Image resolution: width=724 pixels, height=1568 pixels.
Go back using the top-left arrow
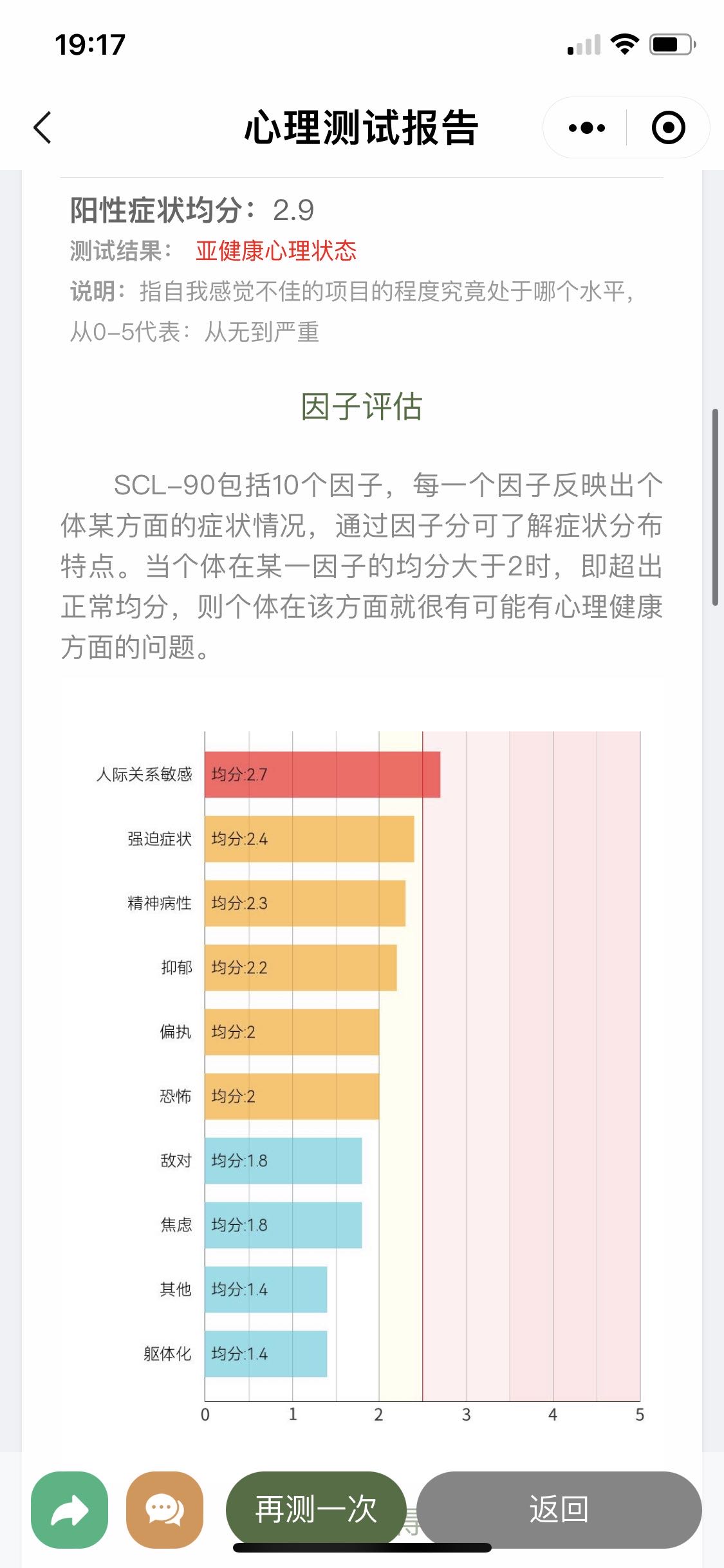(42, 127)
